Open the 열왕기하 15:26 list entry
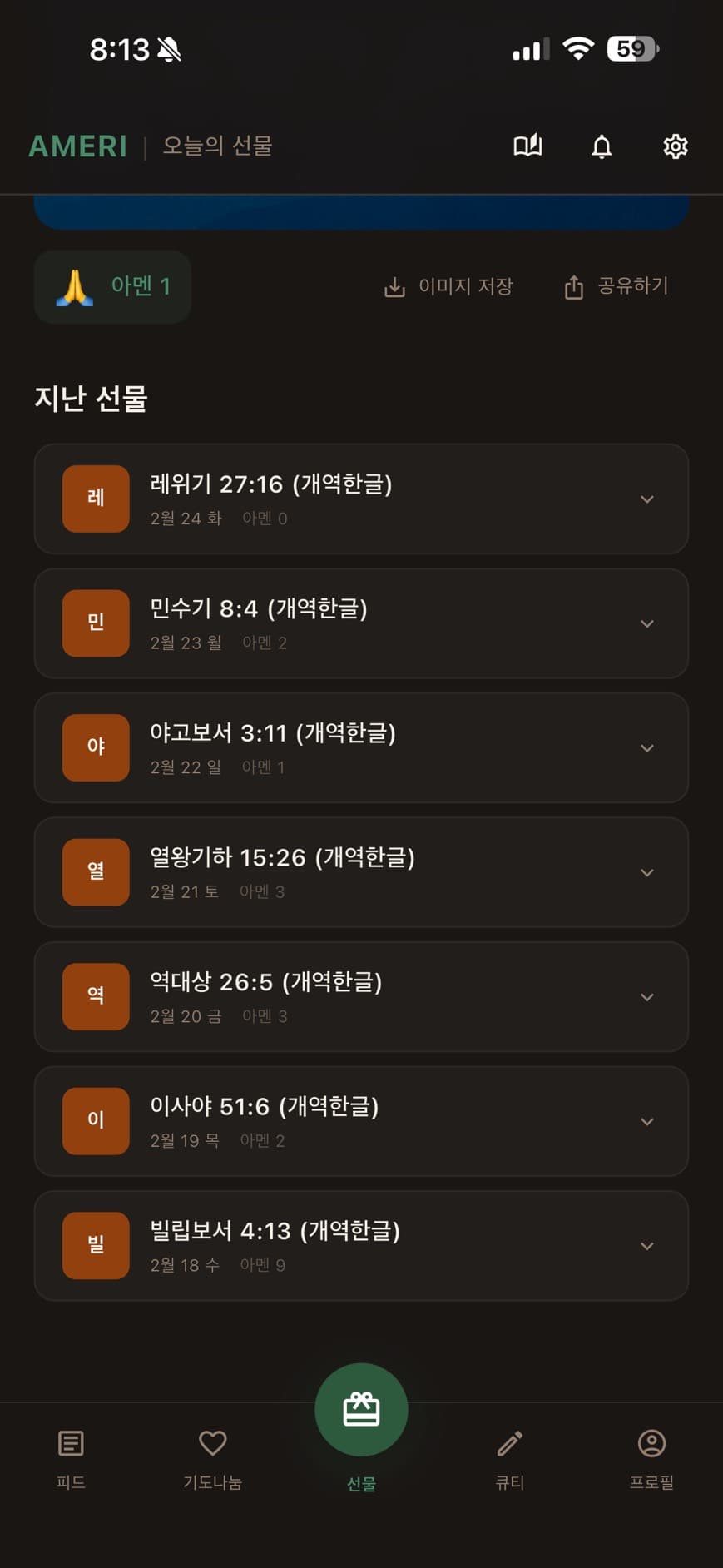This screenshot has width=723, height=1568. pos(361,872)
